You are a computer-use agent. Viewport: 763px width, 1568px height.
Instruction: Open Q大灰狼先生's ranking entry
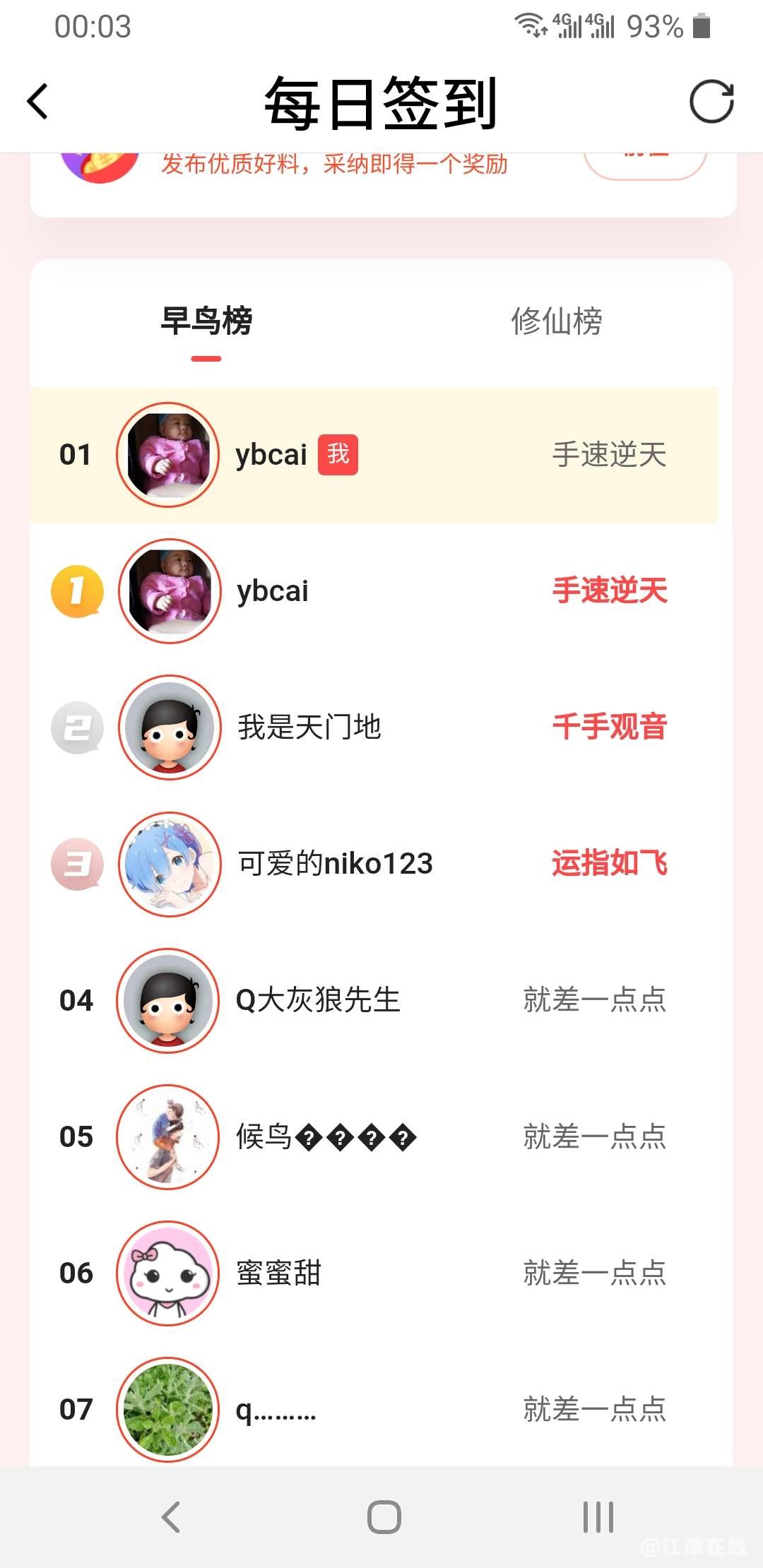tap(374, 1000)
